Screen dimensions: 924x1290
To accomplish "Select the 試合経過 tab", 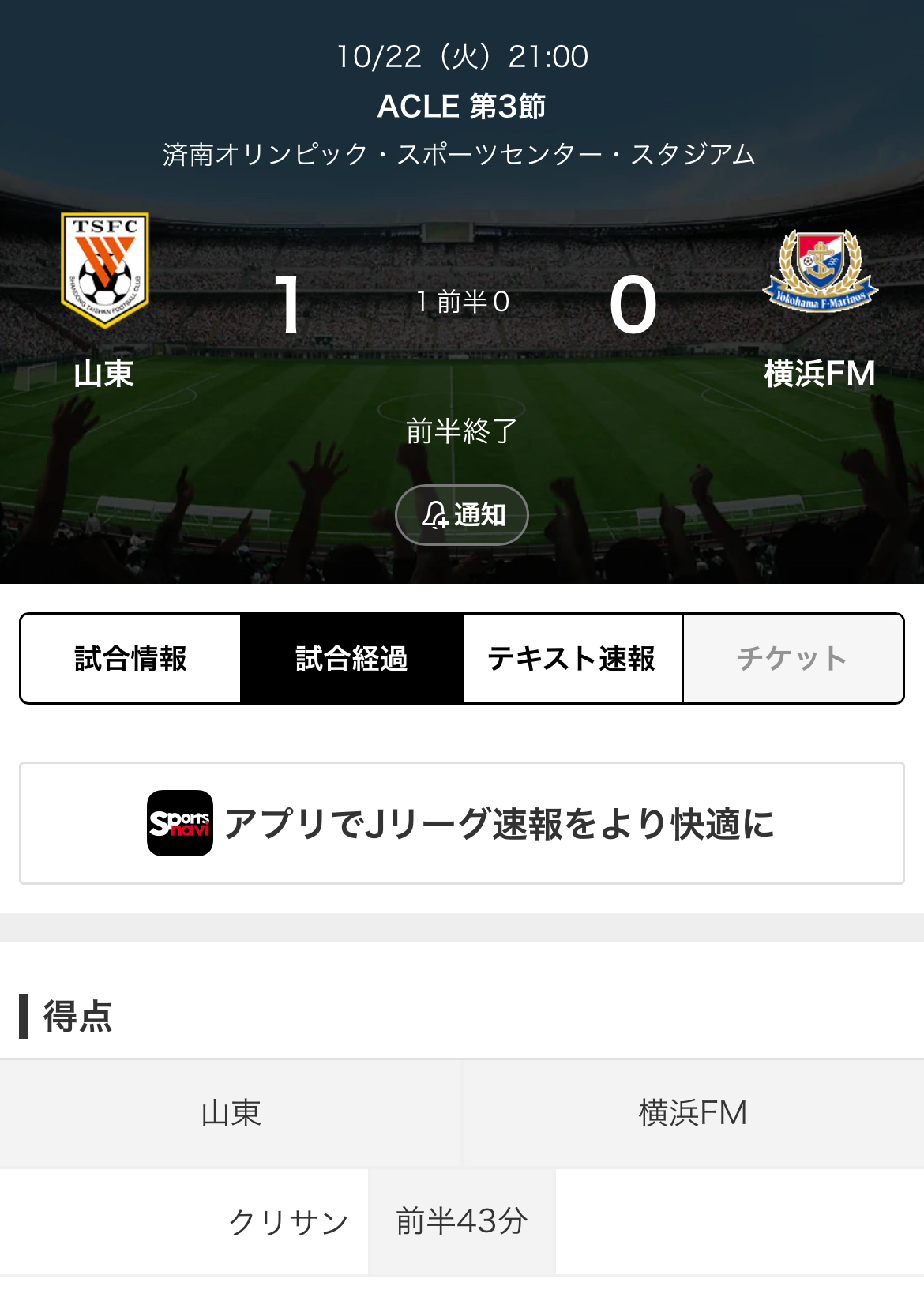I will click(351, 658).
